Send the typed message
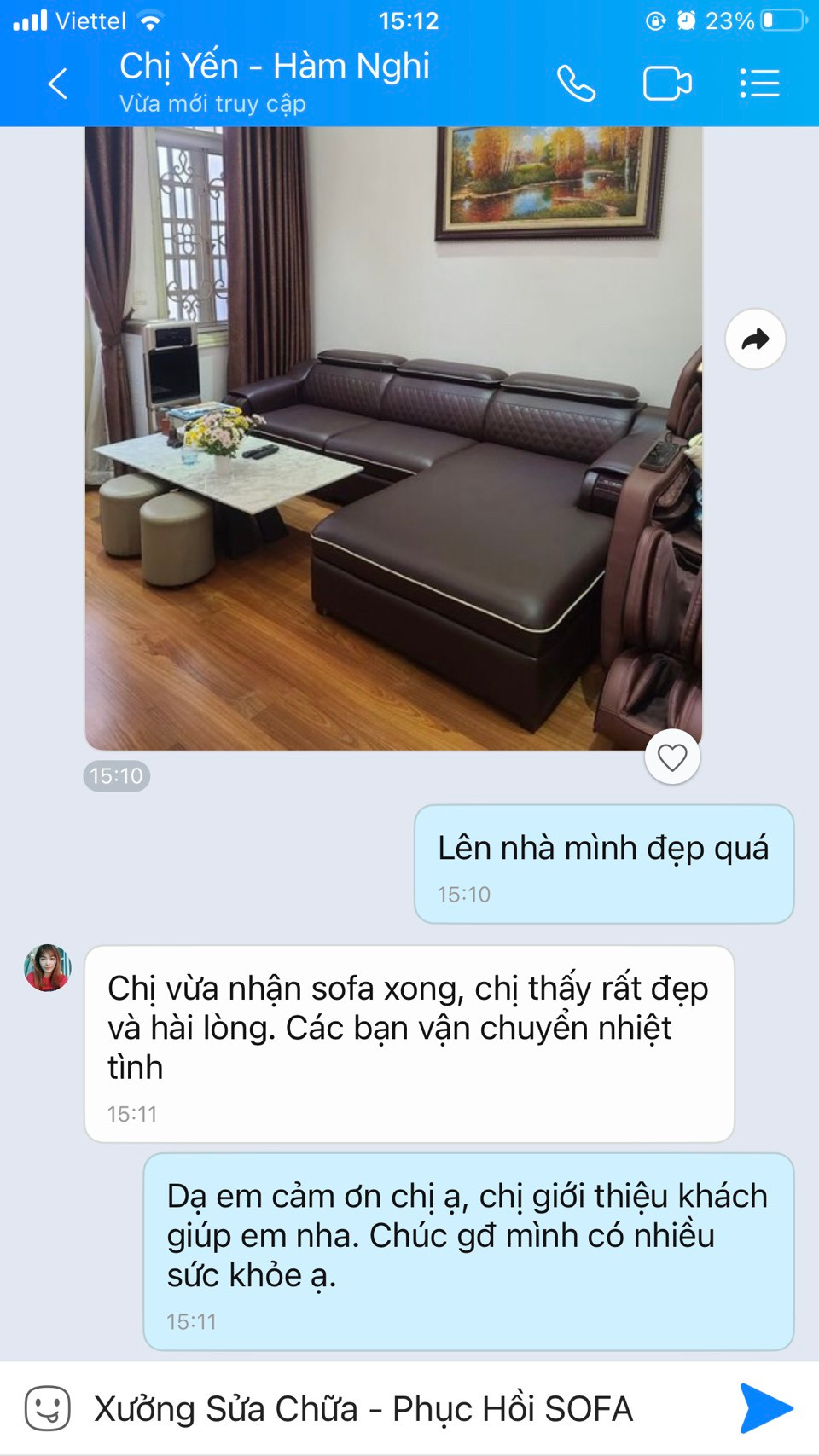Screen dimensions: 819x1456 766,1408
